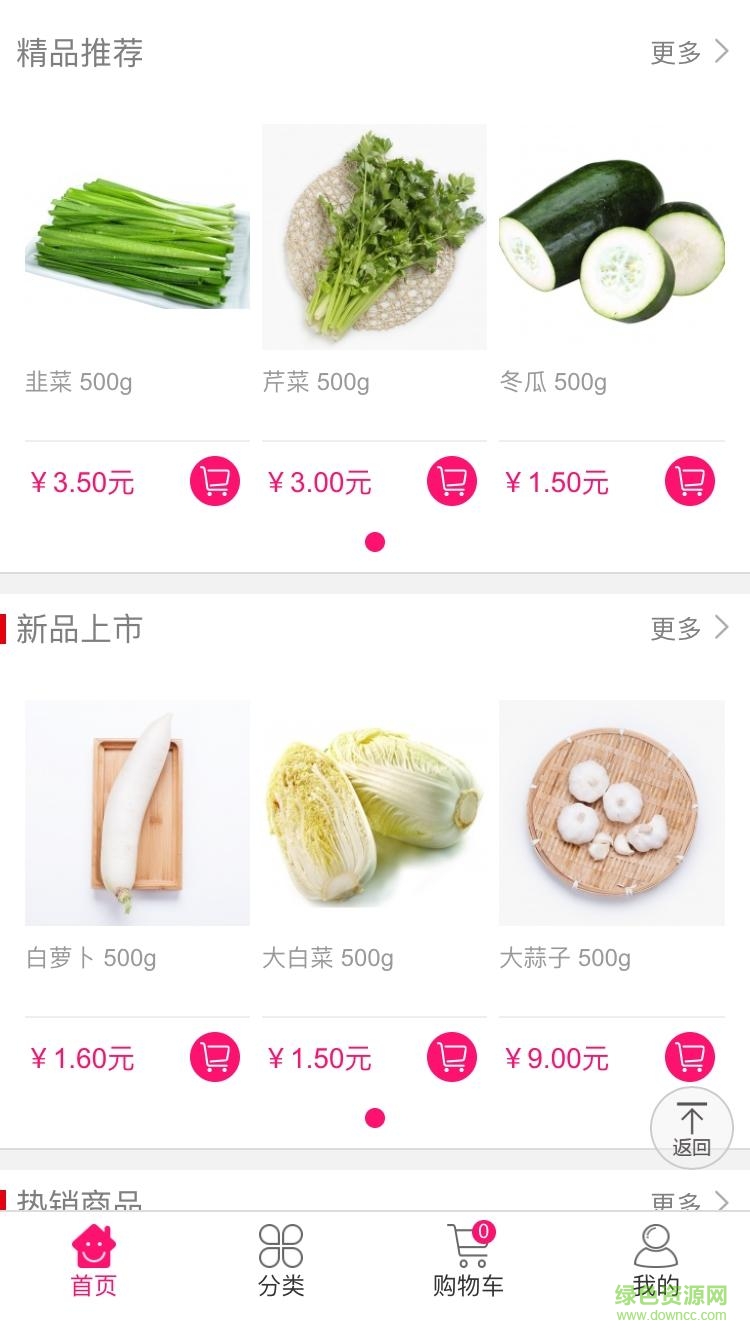This screenshot has width=750, height=1334.
Task: Add 芹菜 500g to the cart
Action: pos(452,481)
